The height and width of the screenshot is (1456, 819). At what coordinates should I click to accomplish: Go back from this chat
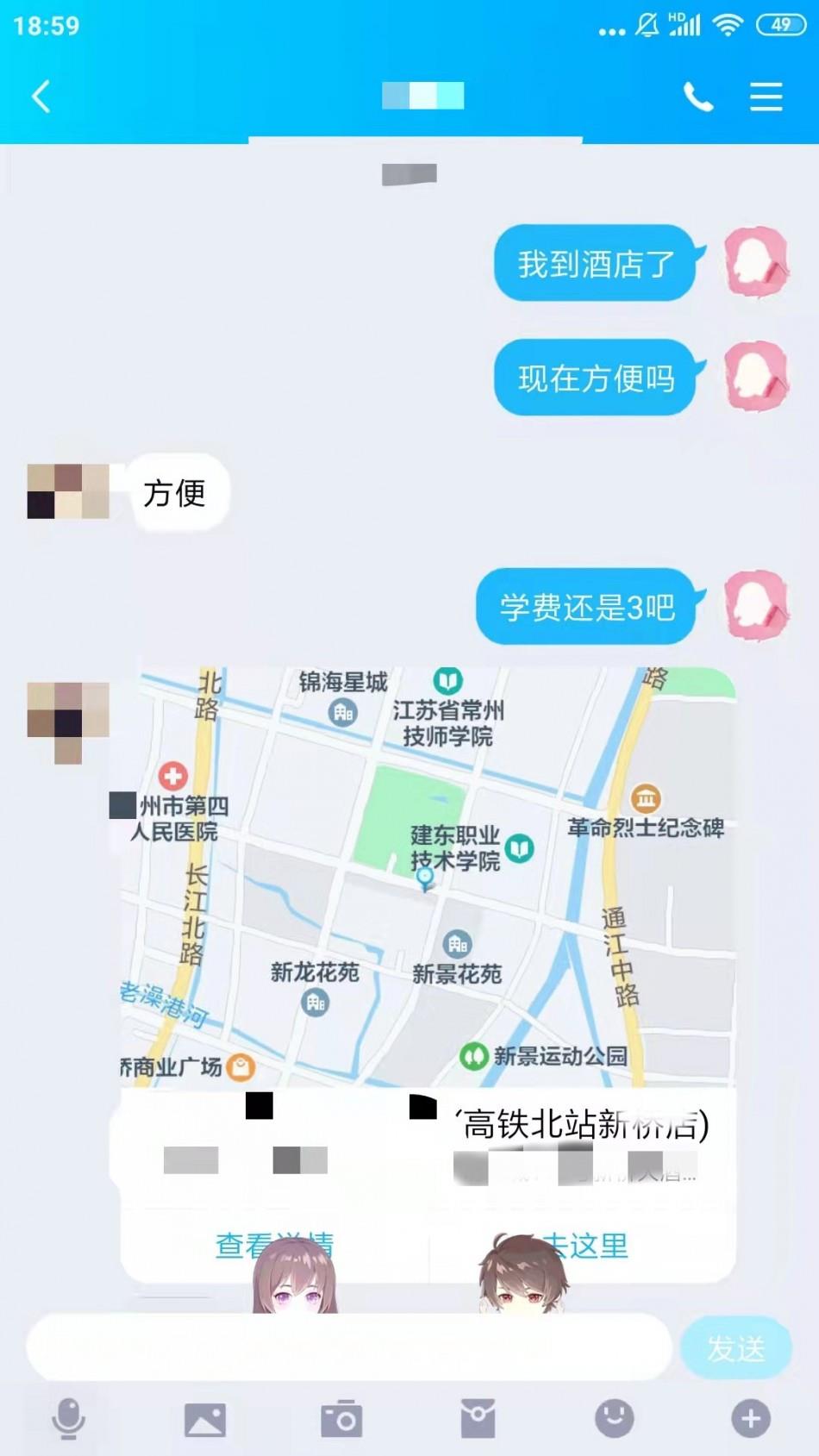(x=41, y=97)
